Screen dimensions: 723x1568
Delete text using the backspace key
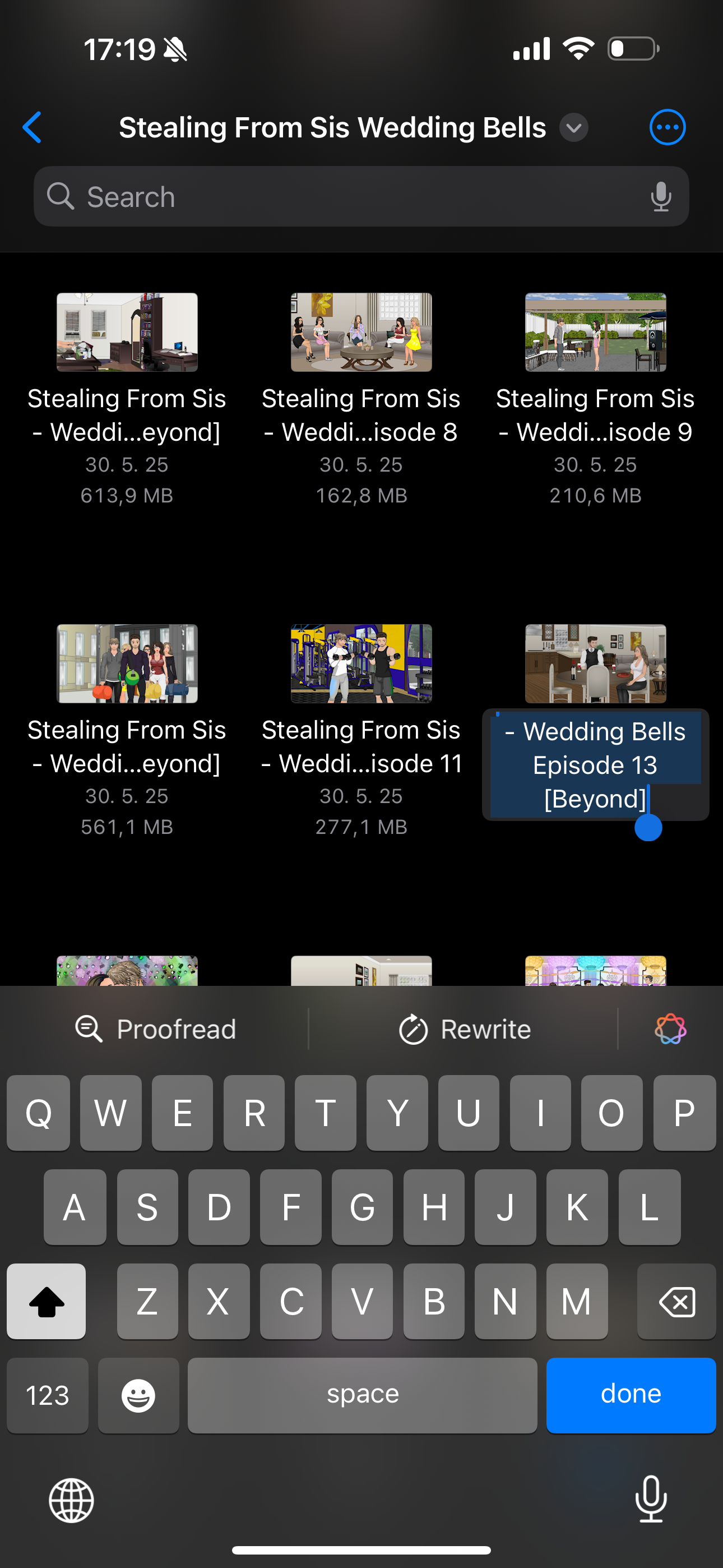pyautogui.click(x=676, y=1301)
